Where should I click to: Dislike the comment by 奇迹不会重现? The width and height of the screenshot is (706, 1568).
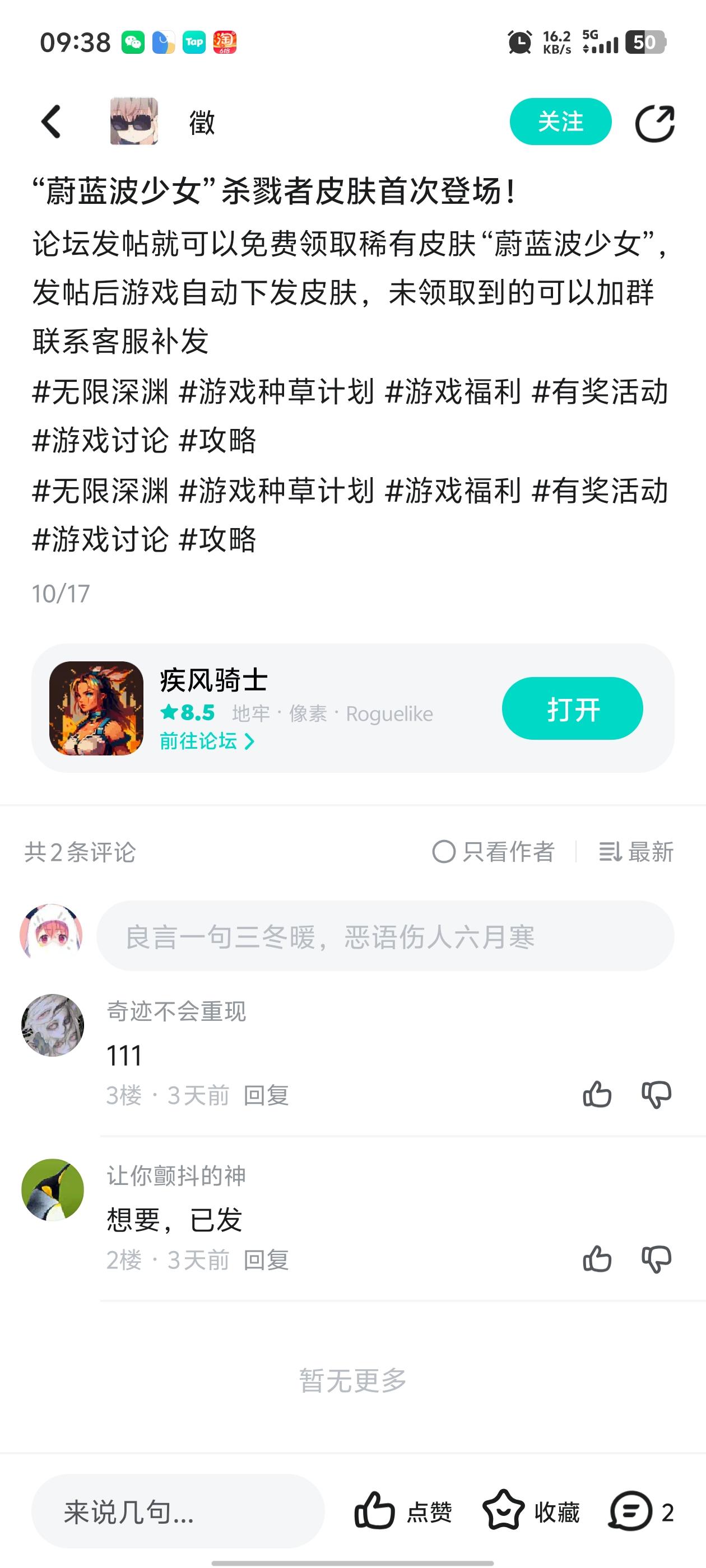click(x=656, y=1094)
